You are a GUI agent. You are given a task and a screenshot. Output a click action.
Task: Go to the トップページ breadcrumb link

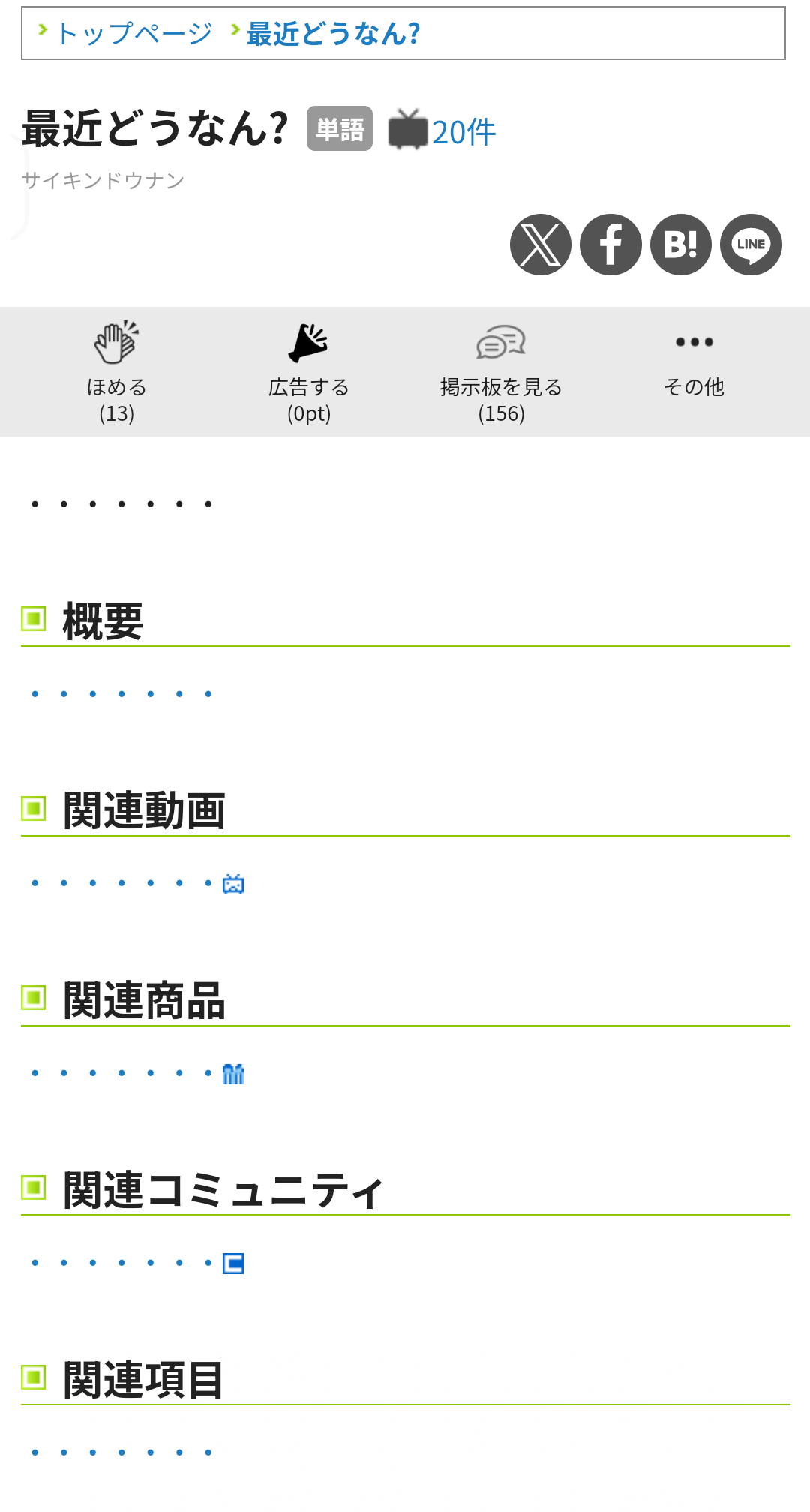click(x=133, y=34)
